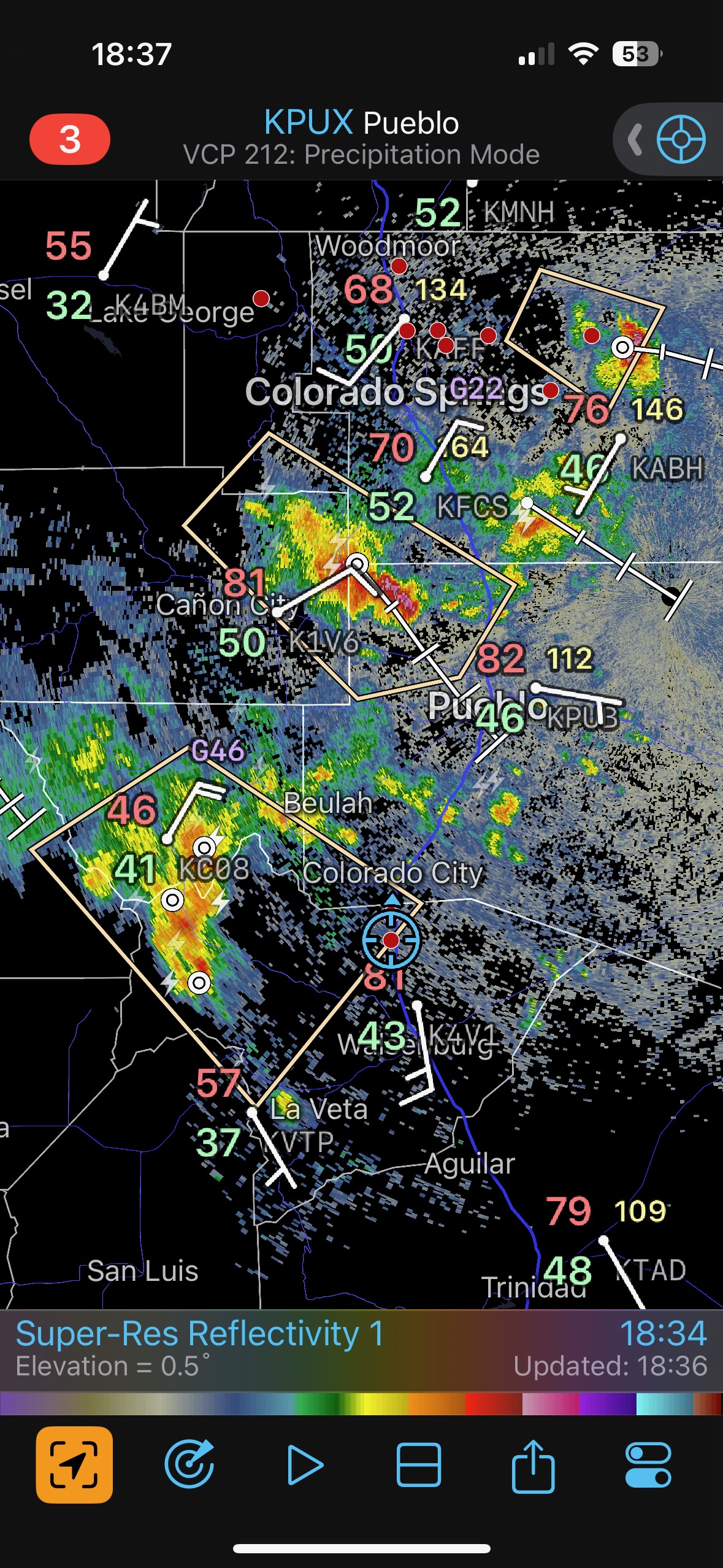Toggle the orange location tracking button

[74, 1465]
